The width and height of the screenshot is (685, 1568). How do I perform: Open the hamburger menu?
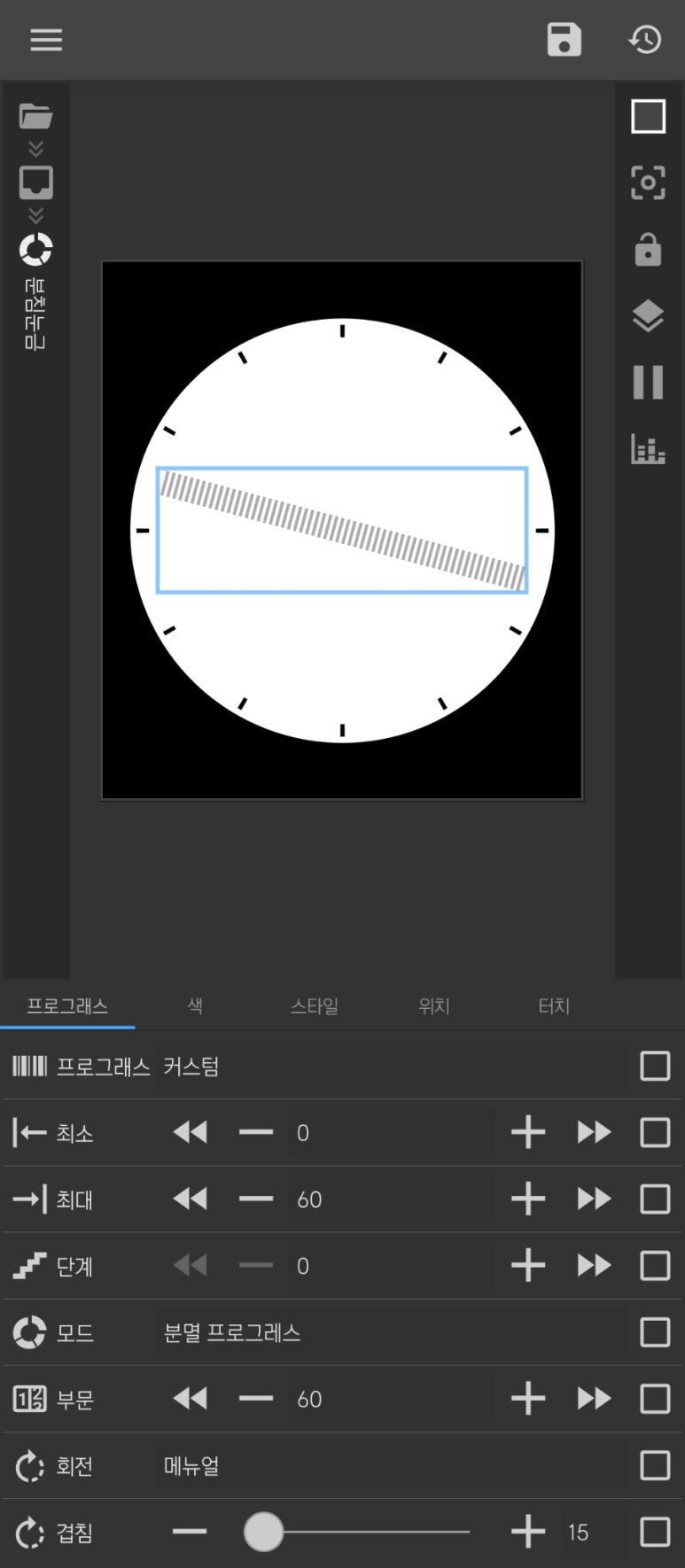pyautogui.click(x=46, y=40)
